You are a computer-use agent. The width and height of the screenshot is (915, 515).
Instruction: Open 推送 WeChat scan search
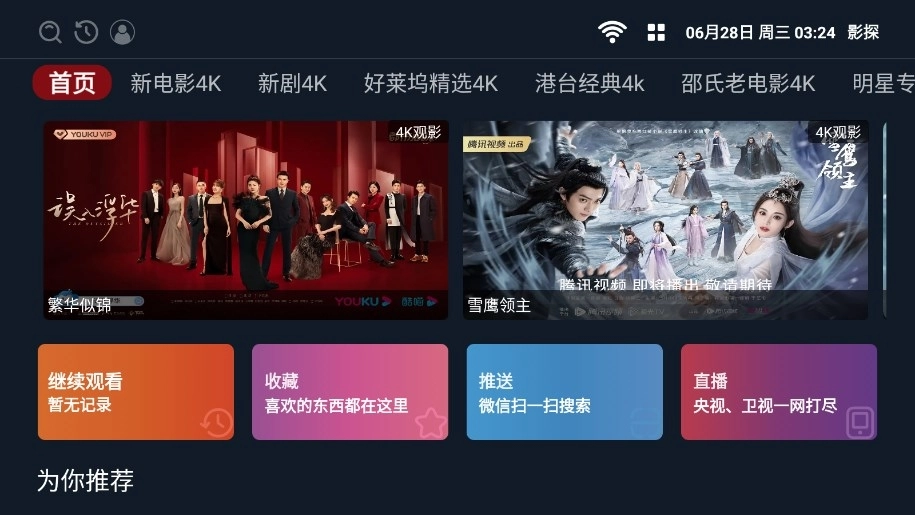coord(564,392)
